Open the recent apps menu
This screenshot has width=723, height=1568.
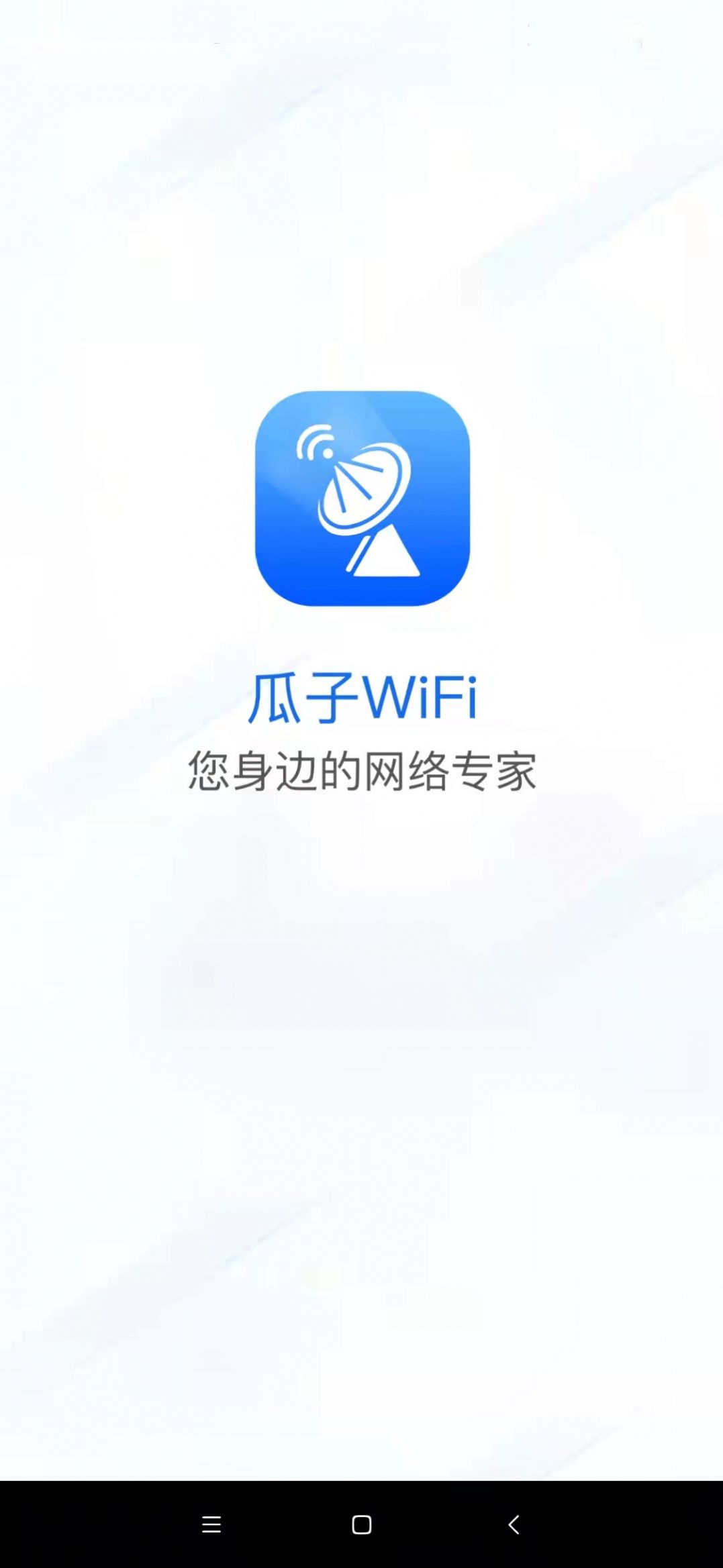coord(211,1524)
